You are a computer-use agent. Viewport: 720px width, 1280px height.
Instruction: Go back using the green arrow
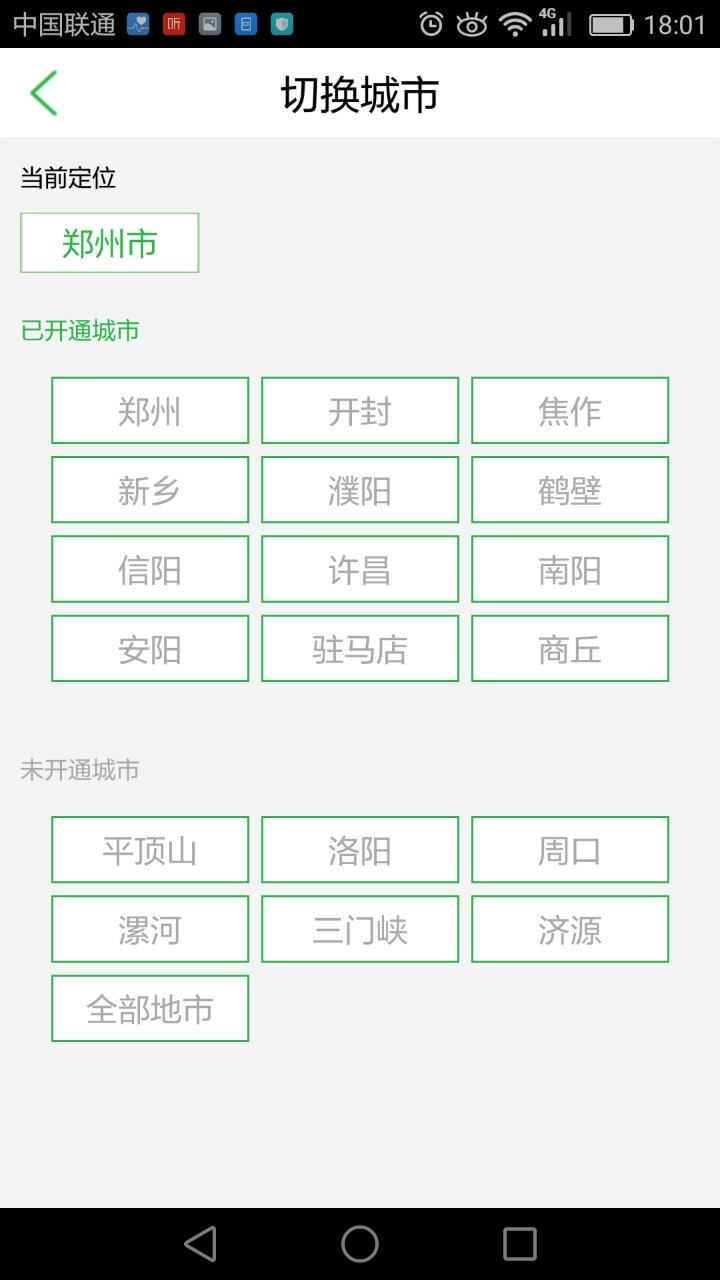click(x=44, y=93)
